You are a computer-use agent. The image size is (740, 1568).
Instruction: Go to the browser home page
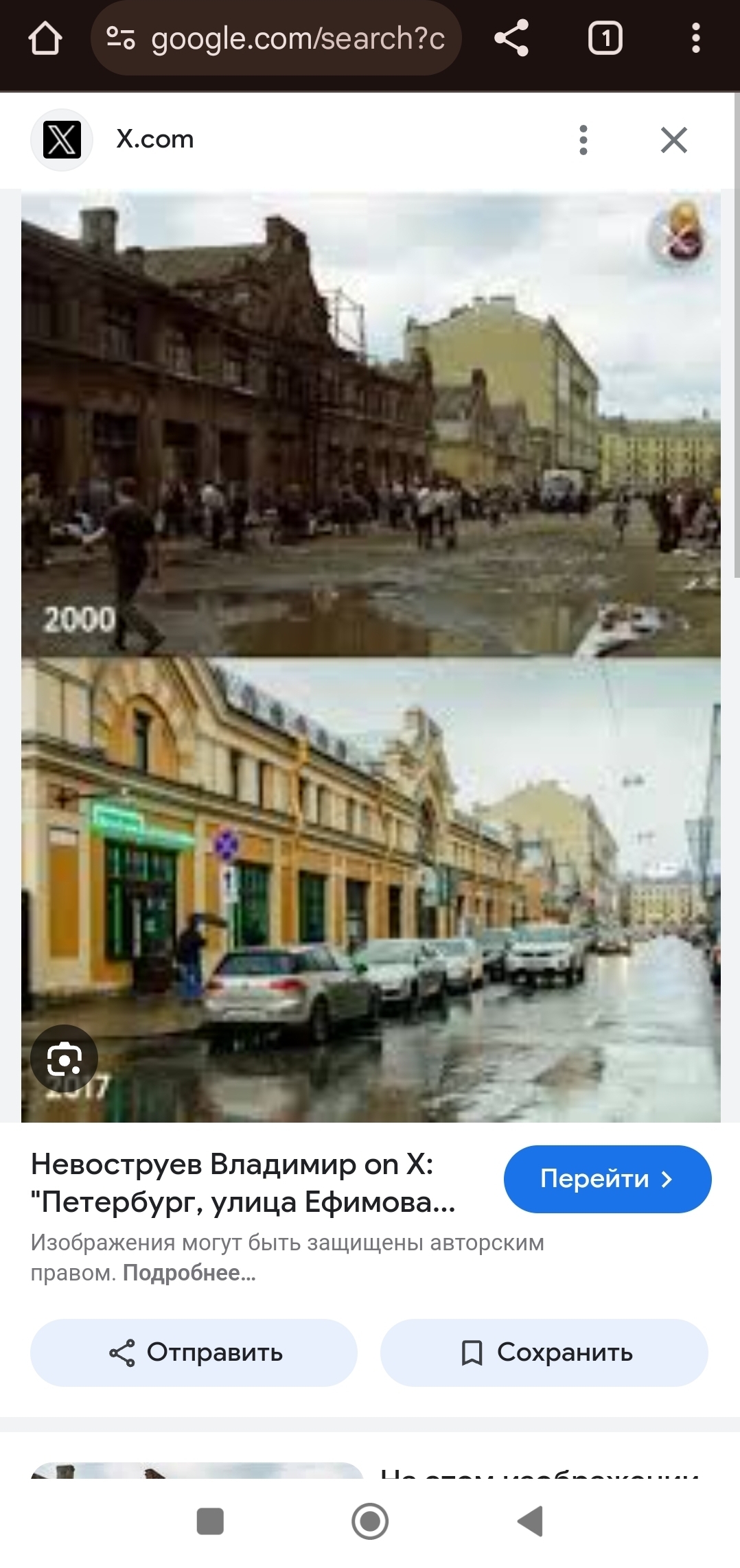tap(45, 38)
